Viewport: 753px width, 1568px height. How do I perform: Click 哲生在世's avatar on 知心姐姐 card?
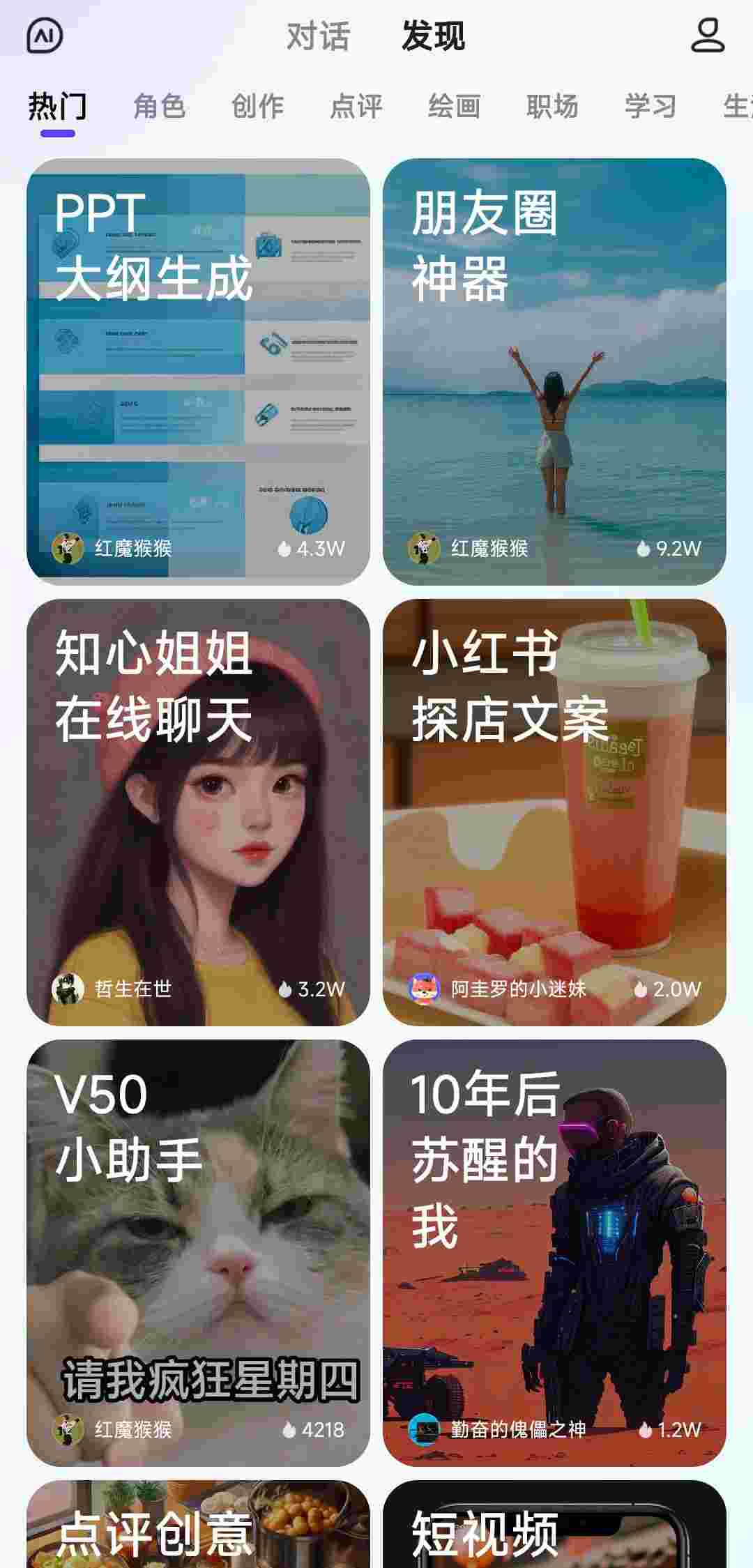pyautogui.click(x=68, y=987)
